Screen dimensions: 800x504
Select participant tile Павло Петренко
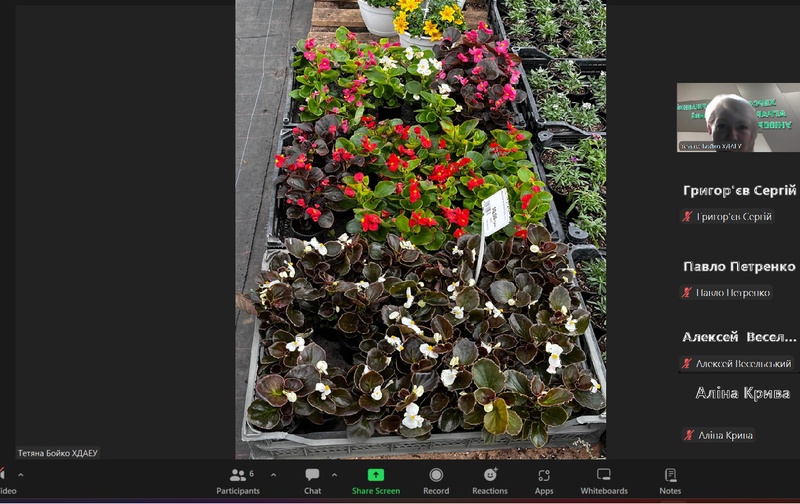(x=739, y=278)
